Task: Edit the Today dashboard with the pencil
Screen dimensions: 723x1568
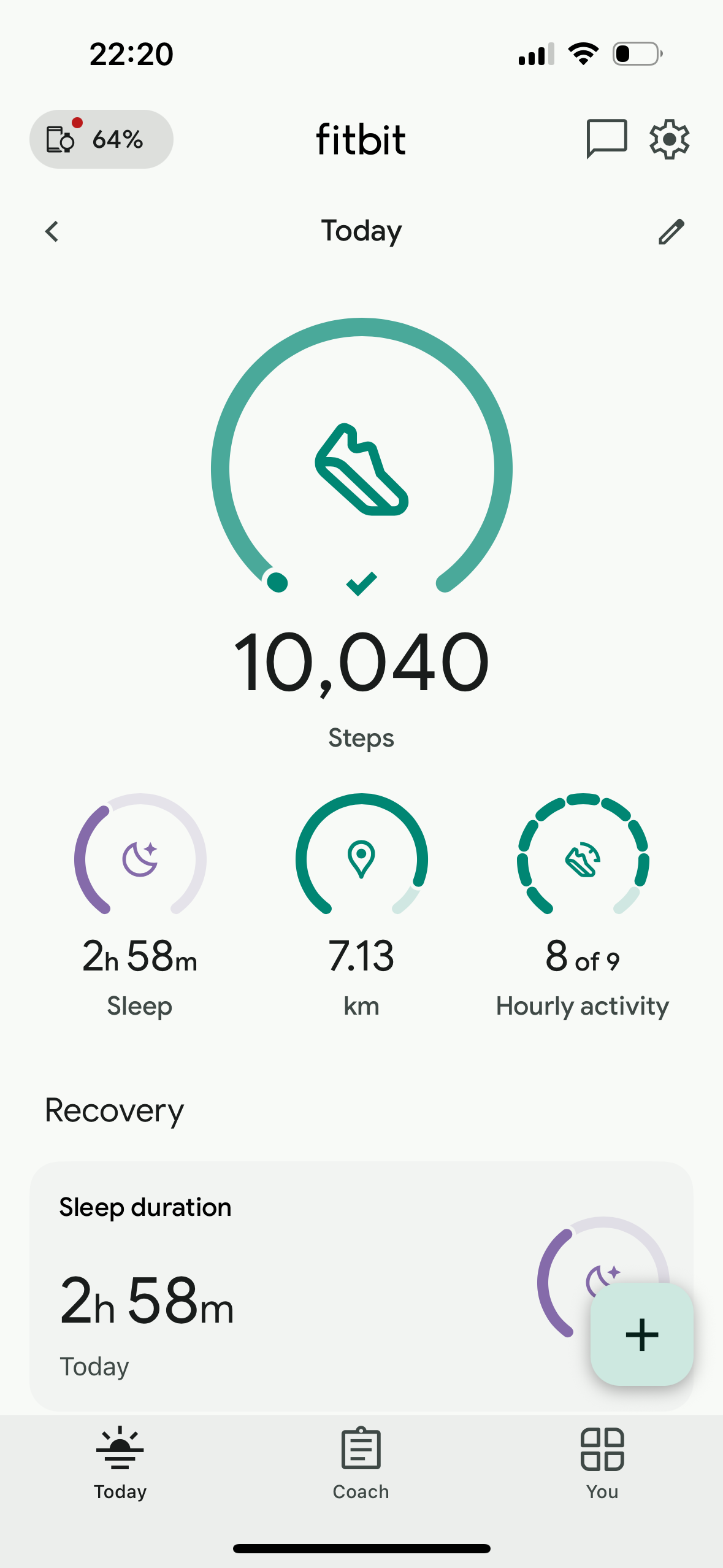Action: (x=671, y=232)
